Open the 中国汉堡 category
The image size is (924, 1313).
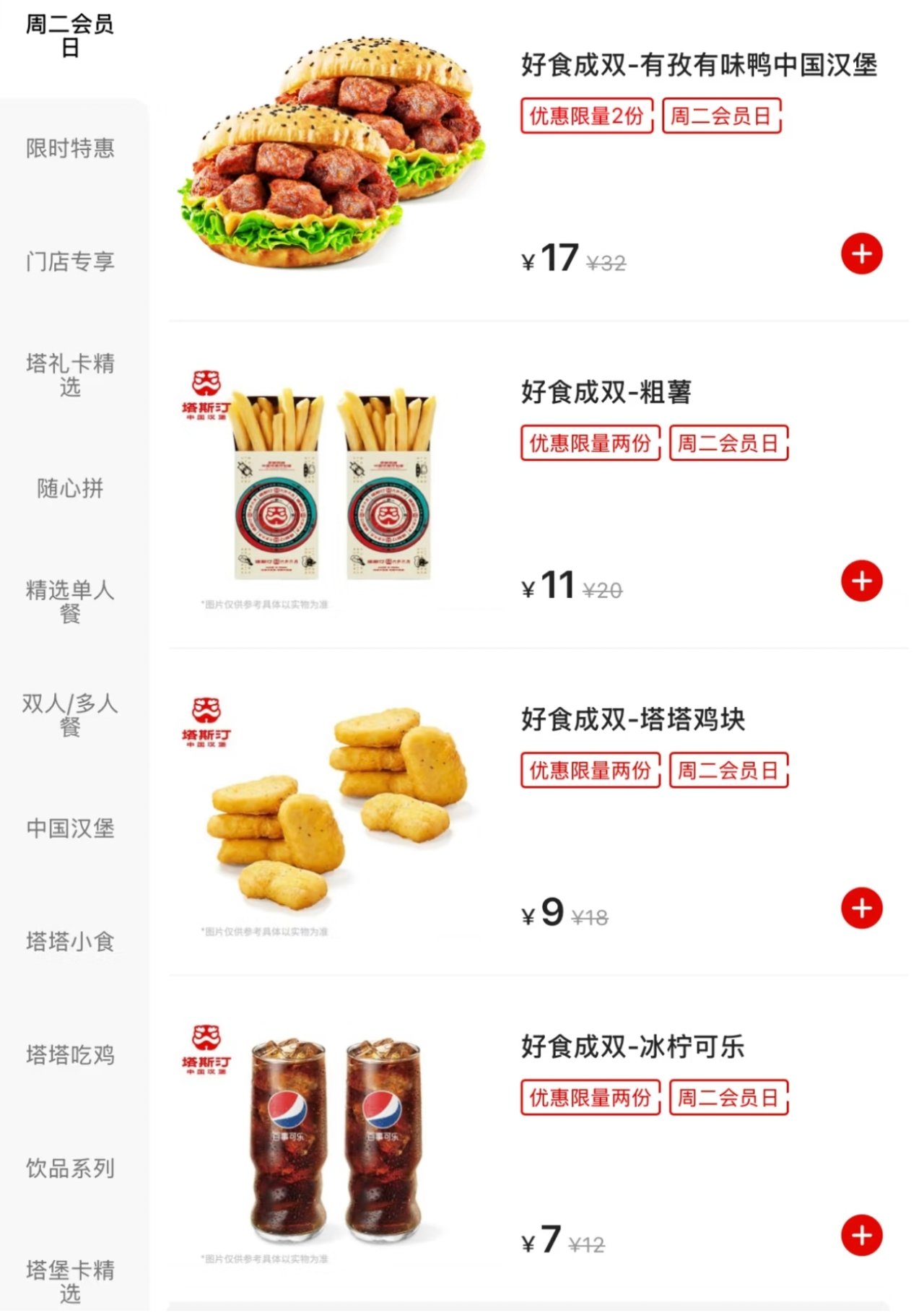[70, 828]
